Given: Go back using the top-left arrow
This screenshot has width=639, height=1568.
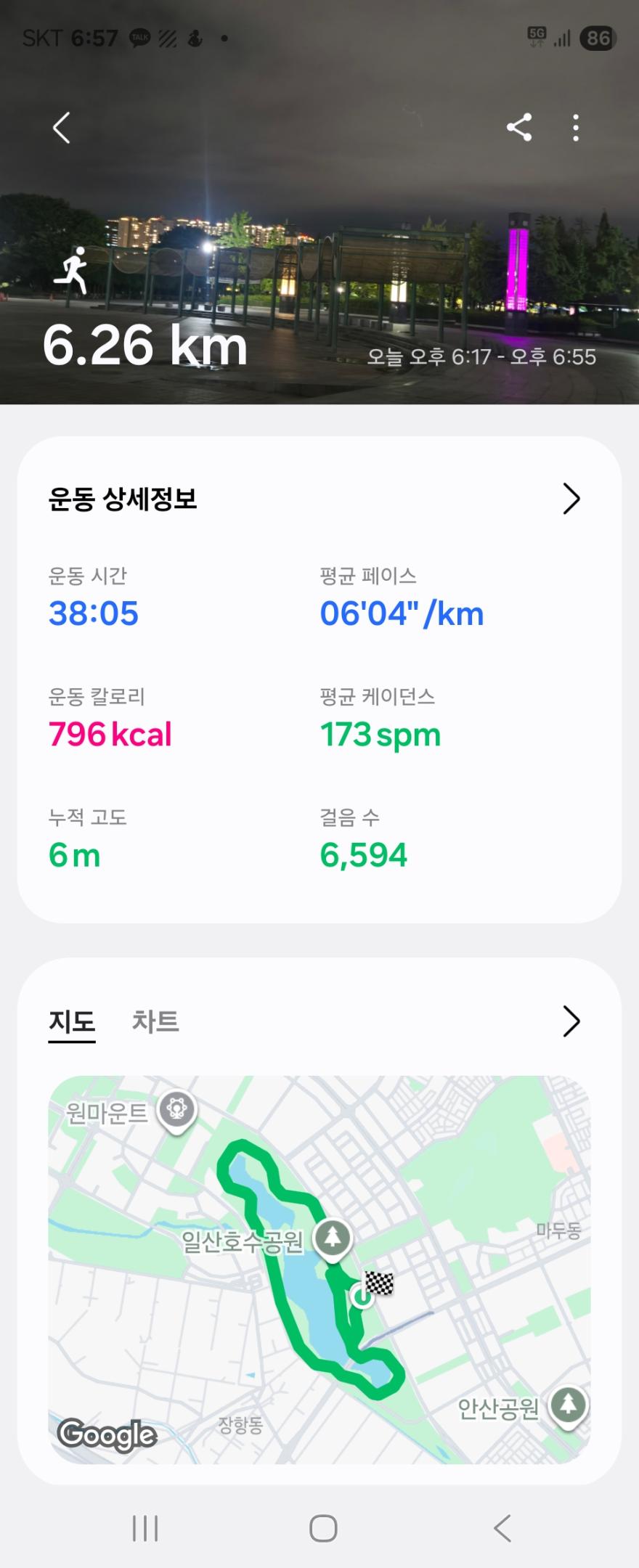Looking at the screenshot, I should click(62, 128).
